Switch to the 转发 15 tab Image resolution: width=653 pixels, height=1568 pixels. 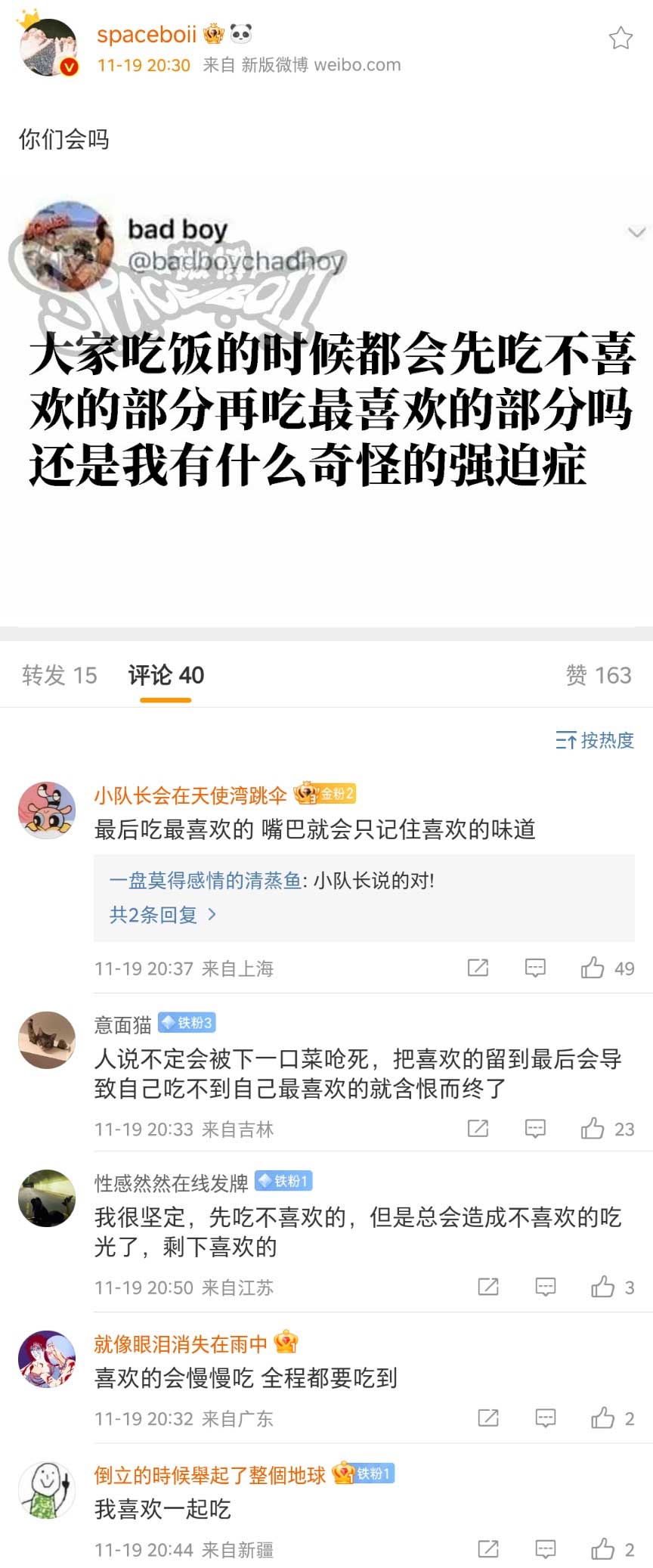point(59,675)
